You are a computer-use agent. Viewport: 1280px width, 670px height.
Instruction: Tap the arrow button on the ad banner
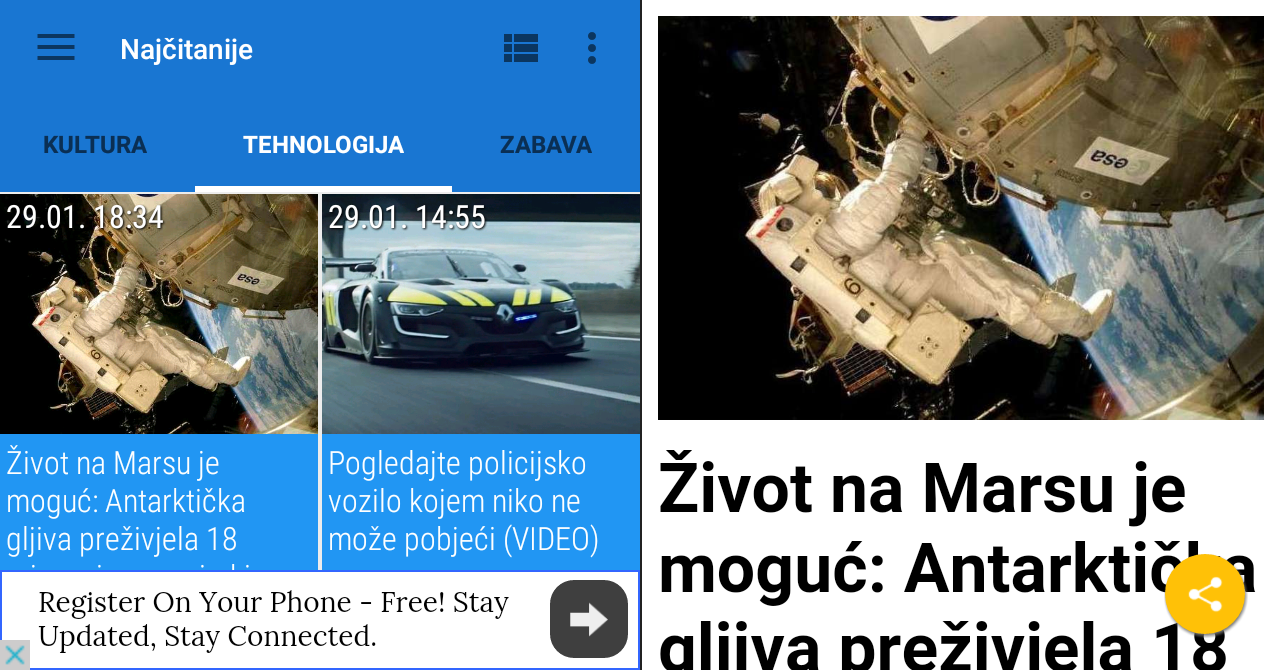tap(588, 619)
